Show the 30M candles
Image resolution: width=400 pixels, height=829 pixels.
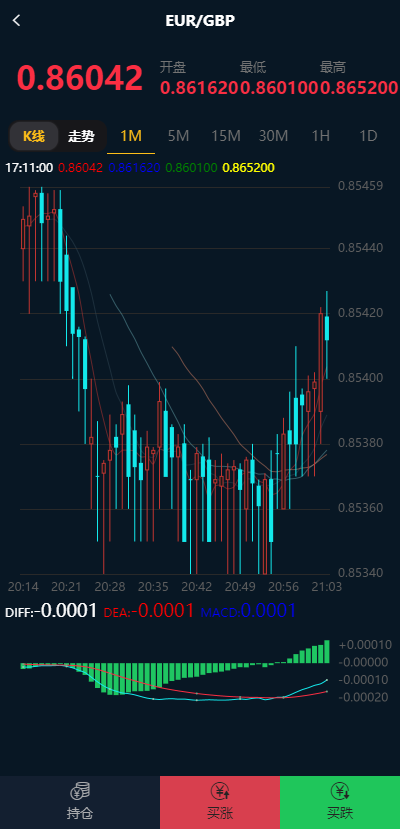tap(273, 136)
